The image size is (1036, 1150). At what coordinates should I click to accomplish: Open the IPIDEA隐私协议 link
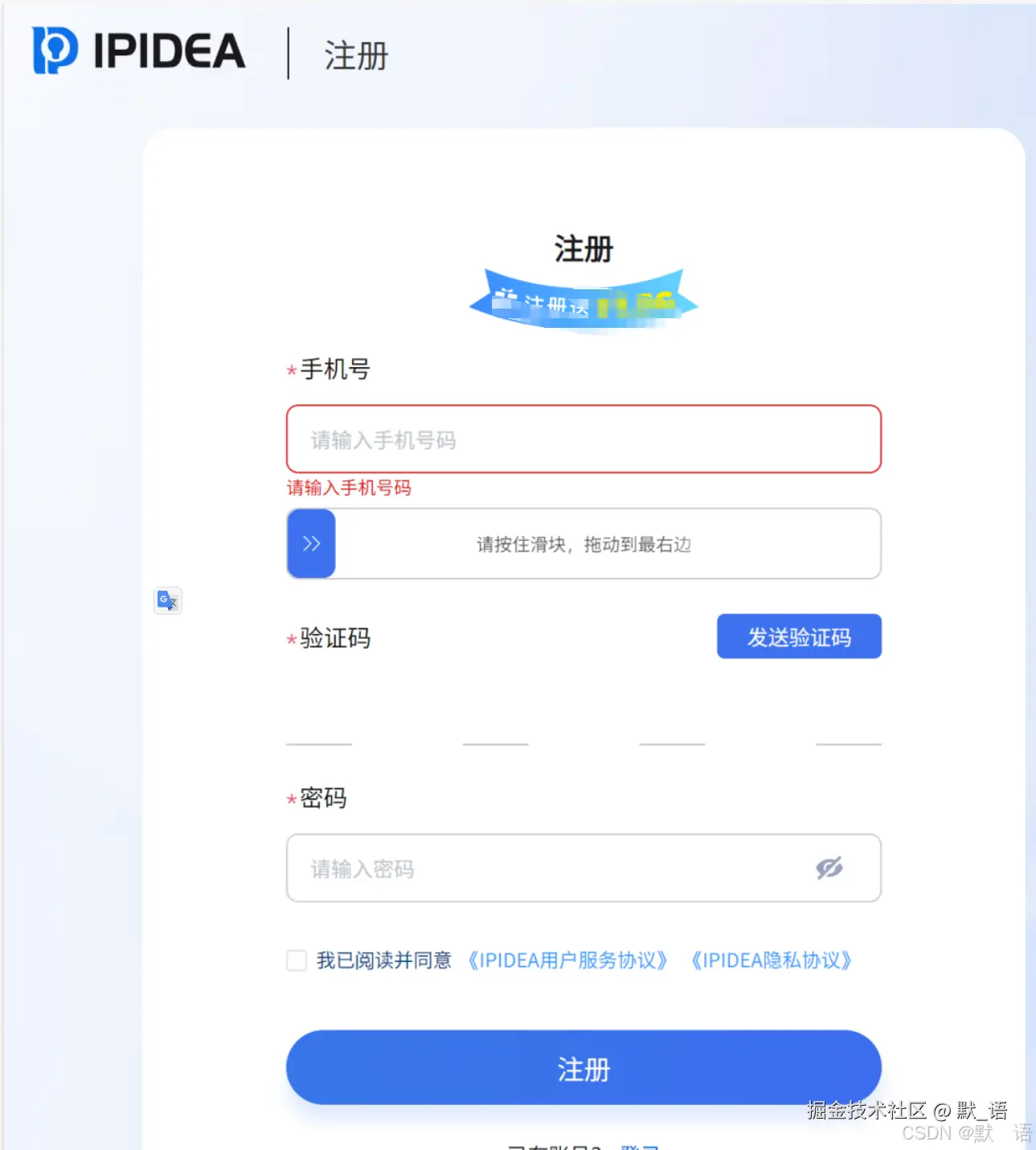pos(770,960)
